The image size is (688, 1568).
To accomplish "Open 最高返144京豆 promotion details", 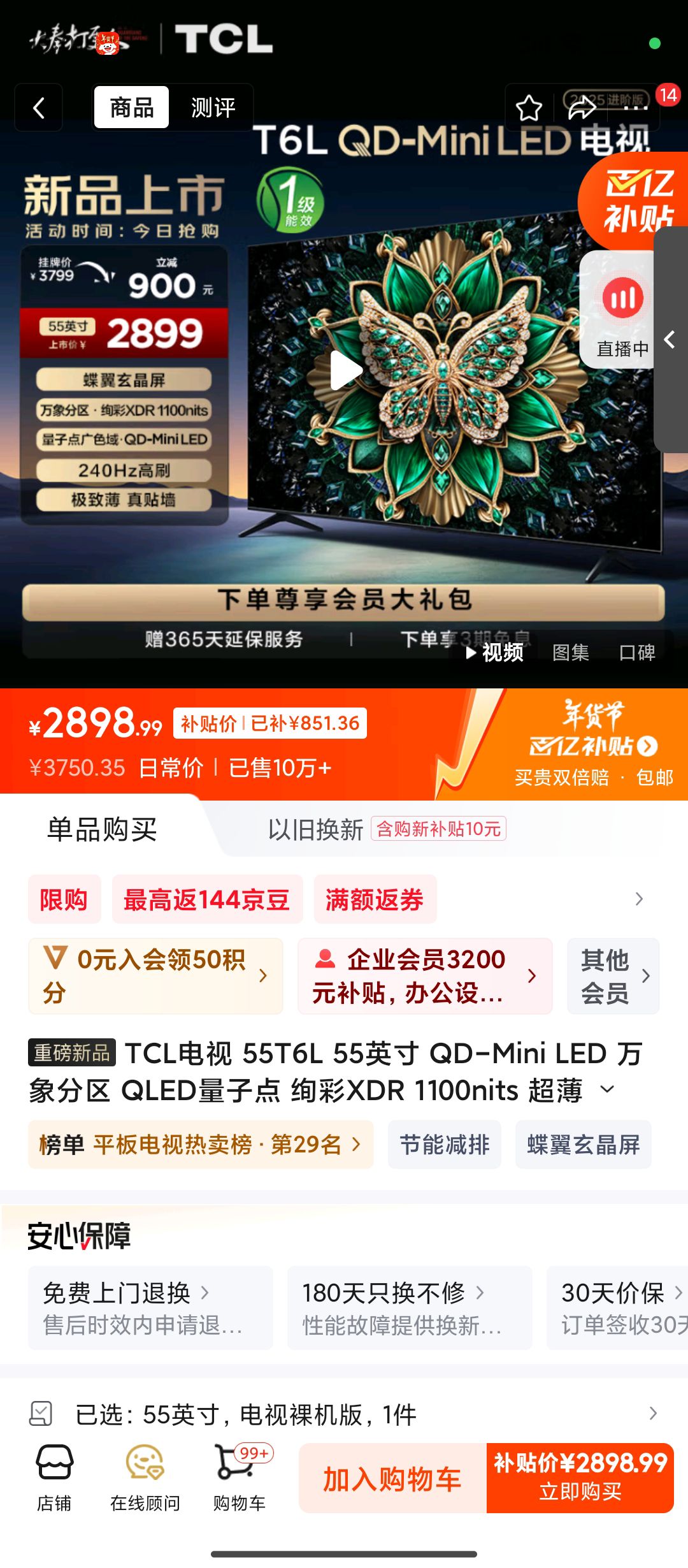I will pos(207,899).
